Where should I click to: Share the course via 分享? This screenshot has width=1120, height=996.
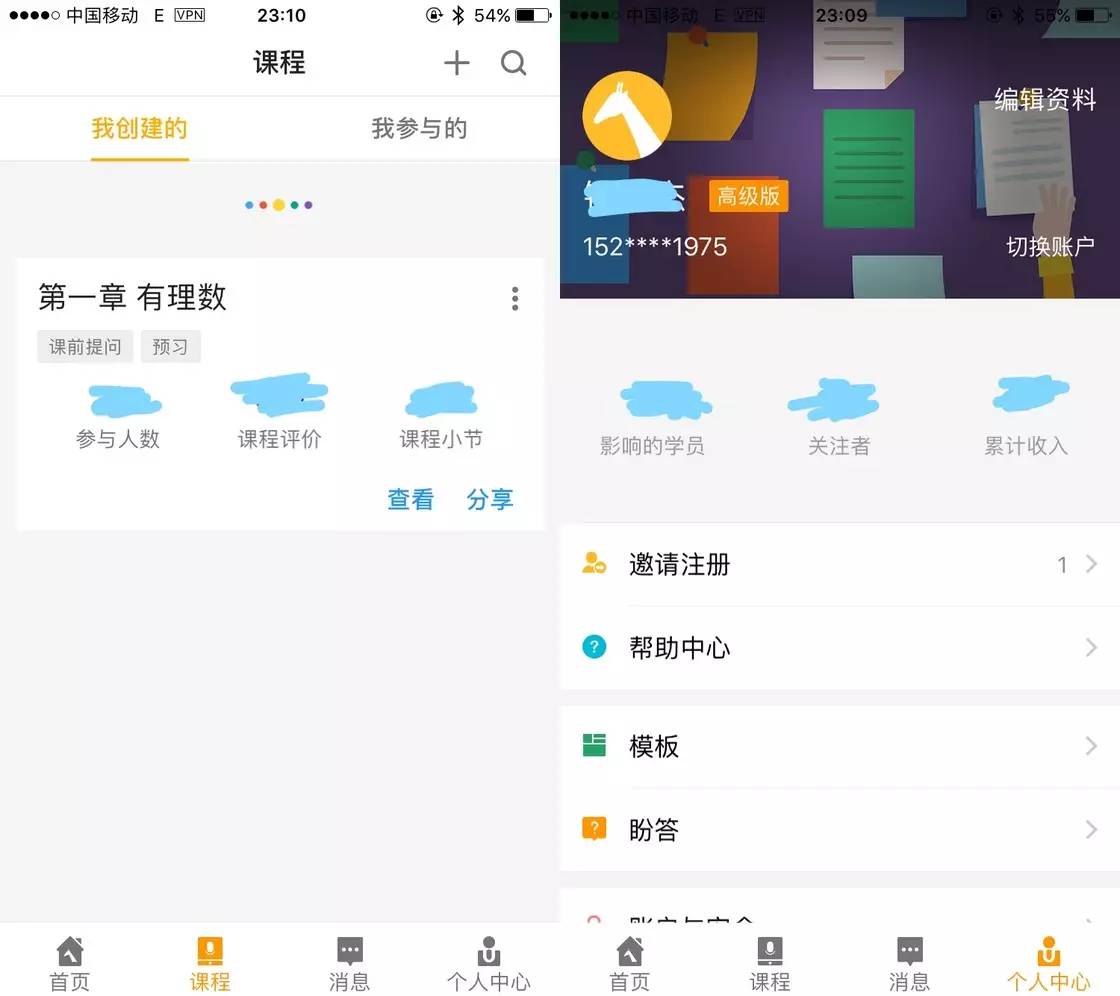pos(490,500)
